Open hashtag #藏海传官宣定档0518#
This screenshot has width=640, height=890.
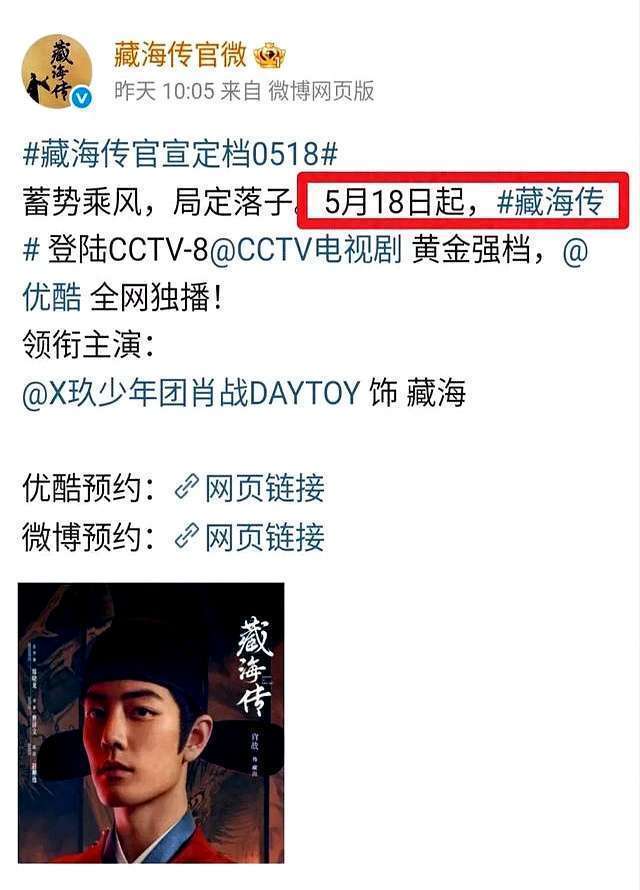[x=180, y=154]
